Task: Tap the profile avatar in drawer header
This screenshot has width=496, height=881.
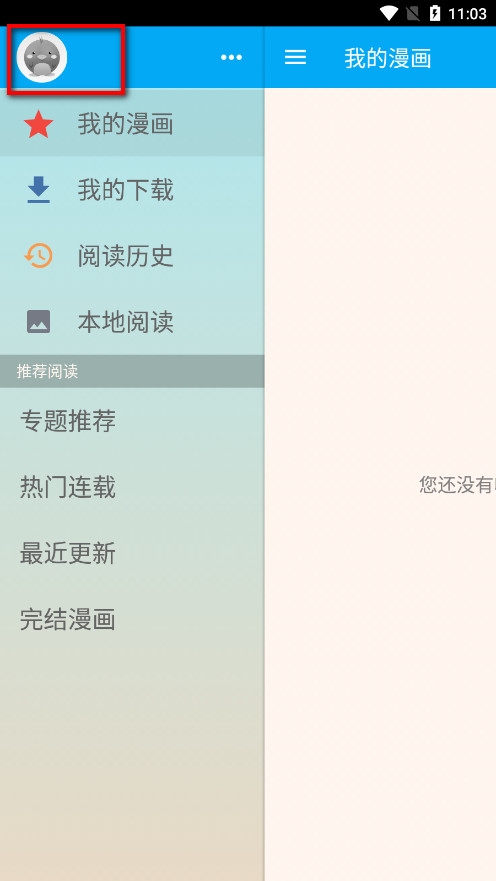Action: click(42, 57)
